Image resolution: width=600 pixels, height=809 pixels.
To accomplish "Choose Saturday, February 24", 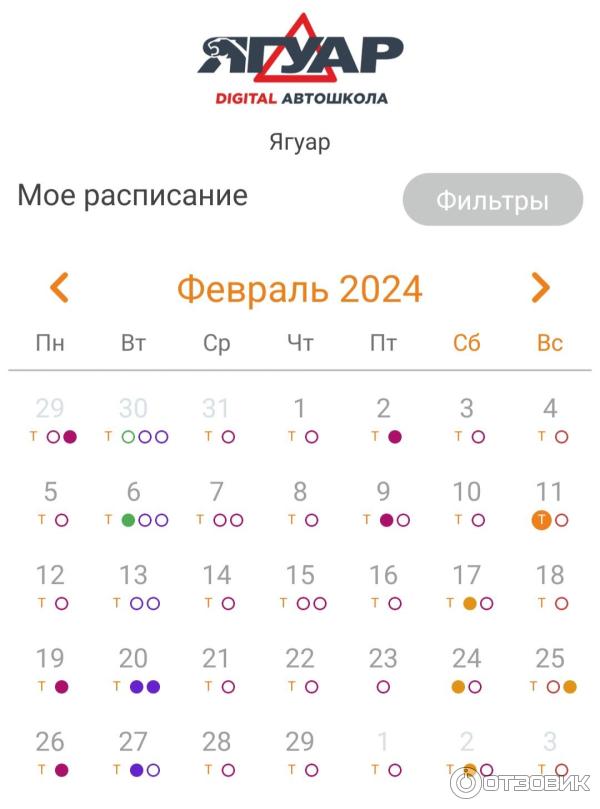I will click(x=466, y=660).
